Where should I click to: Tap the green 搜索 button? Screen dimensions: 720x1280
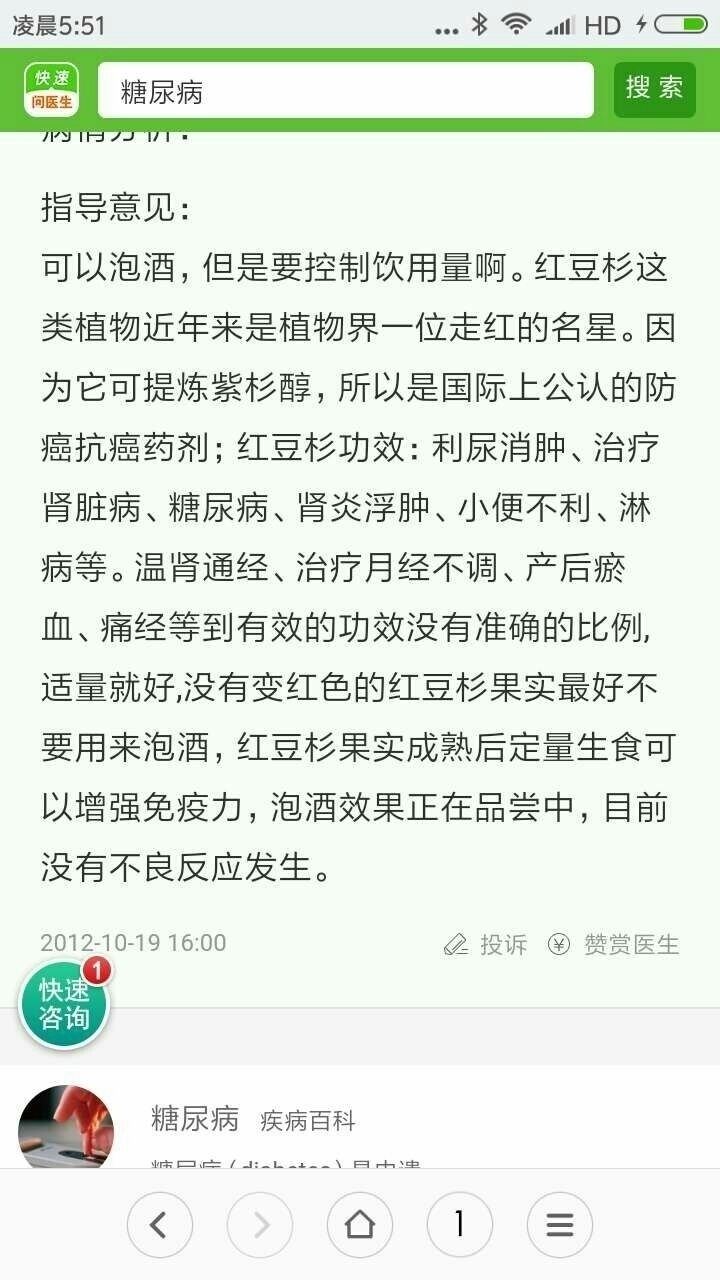point(654,90)
